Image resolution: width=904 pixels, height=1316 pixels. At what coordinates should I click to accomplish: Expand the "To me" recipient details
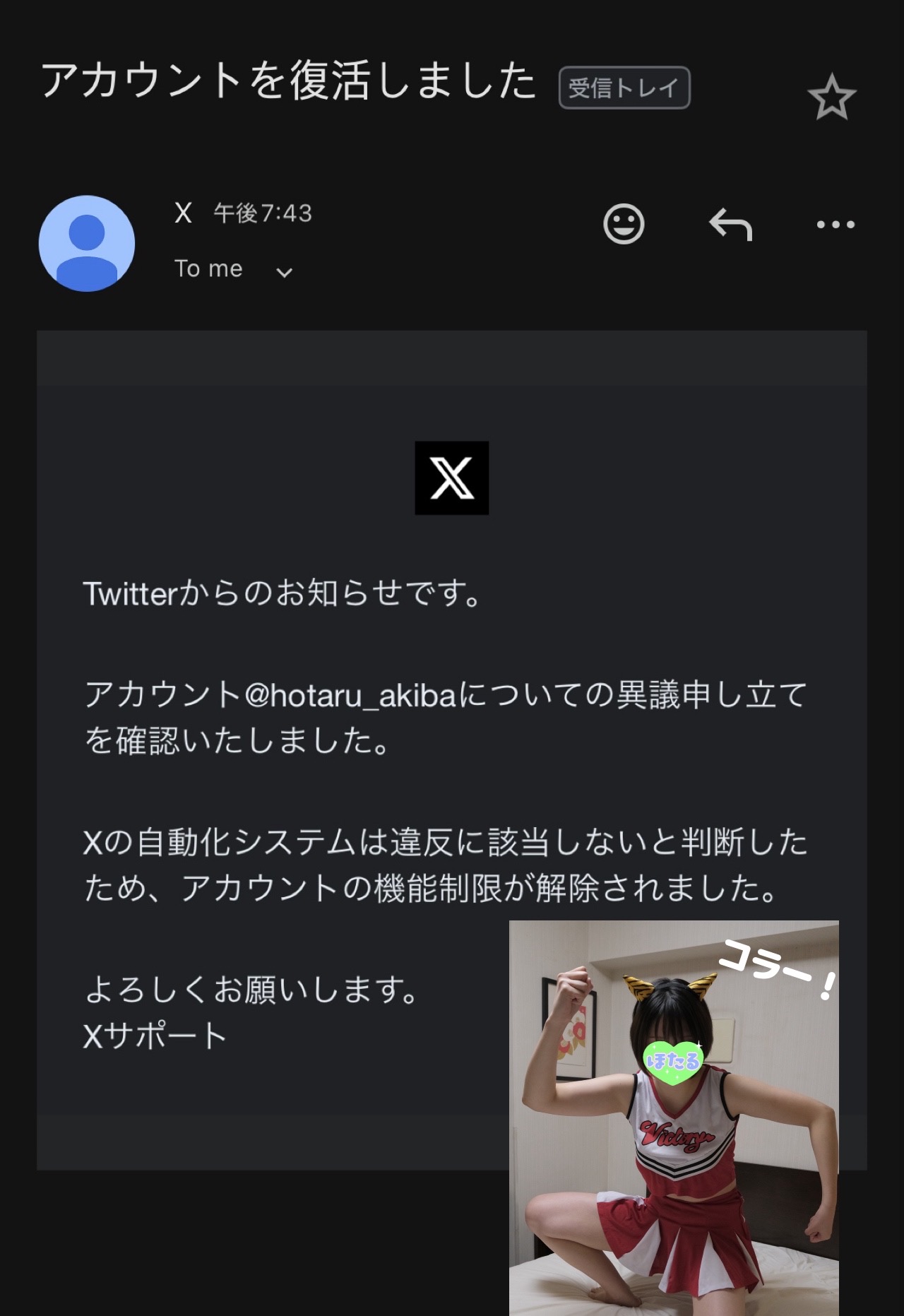[284, 272]
